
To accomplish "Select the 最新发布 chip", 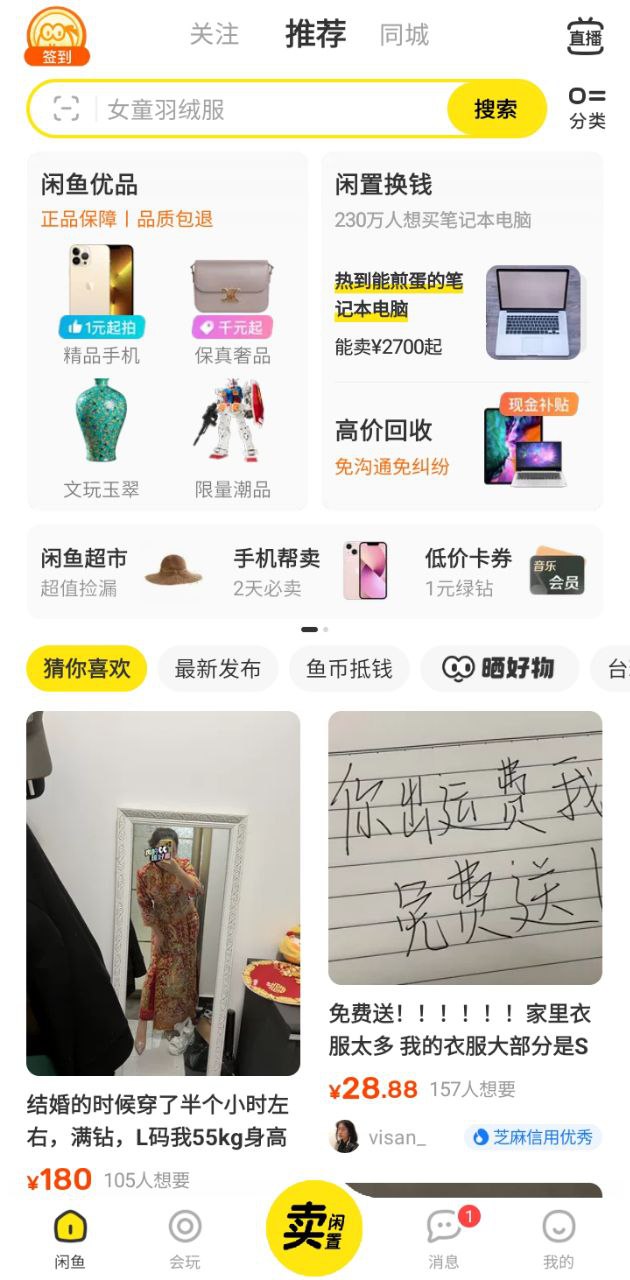I will [217, 669].
